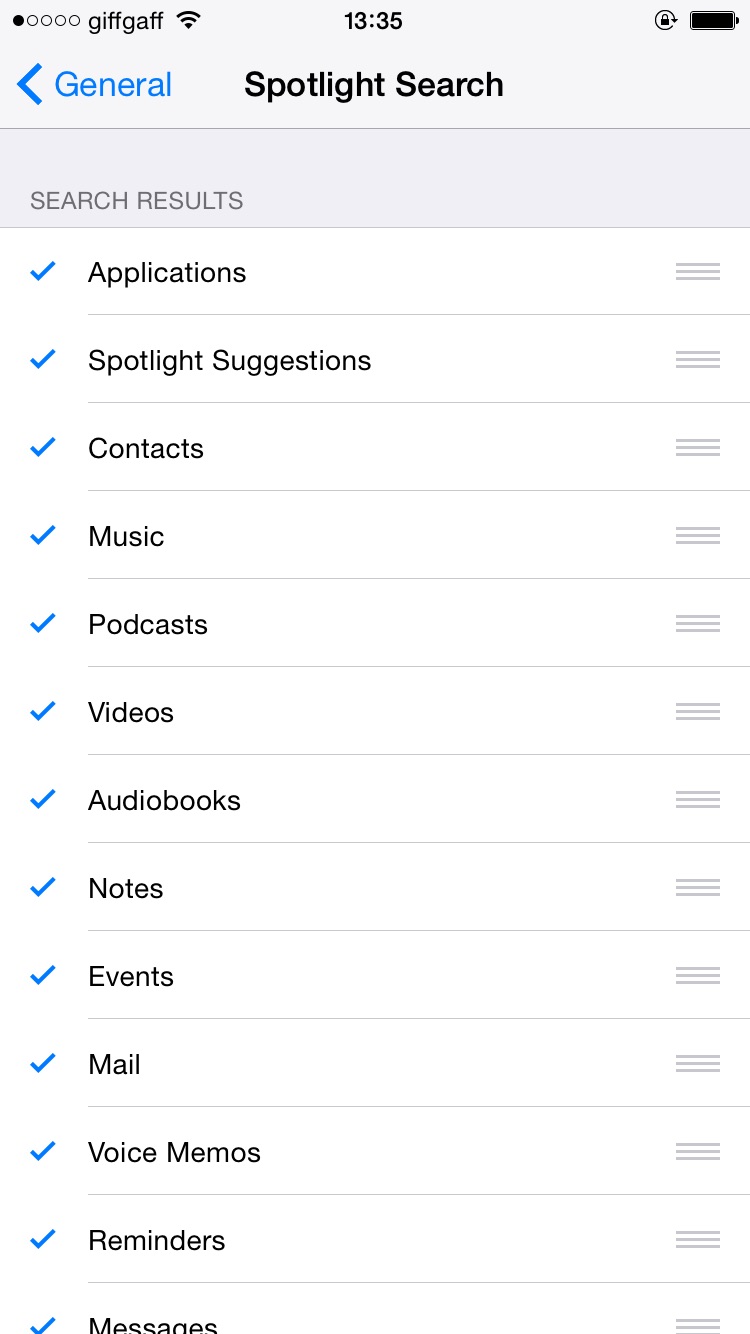This screenshot has width=750, height=1334.
Task: Exclude Videos from Spotlight search
Action: (x=375, y=712)
